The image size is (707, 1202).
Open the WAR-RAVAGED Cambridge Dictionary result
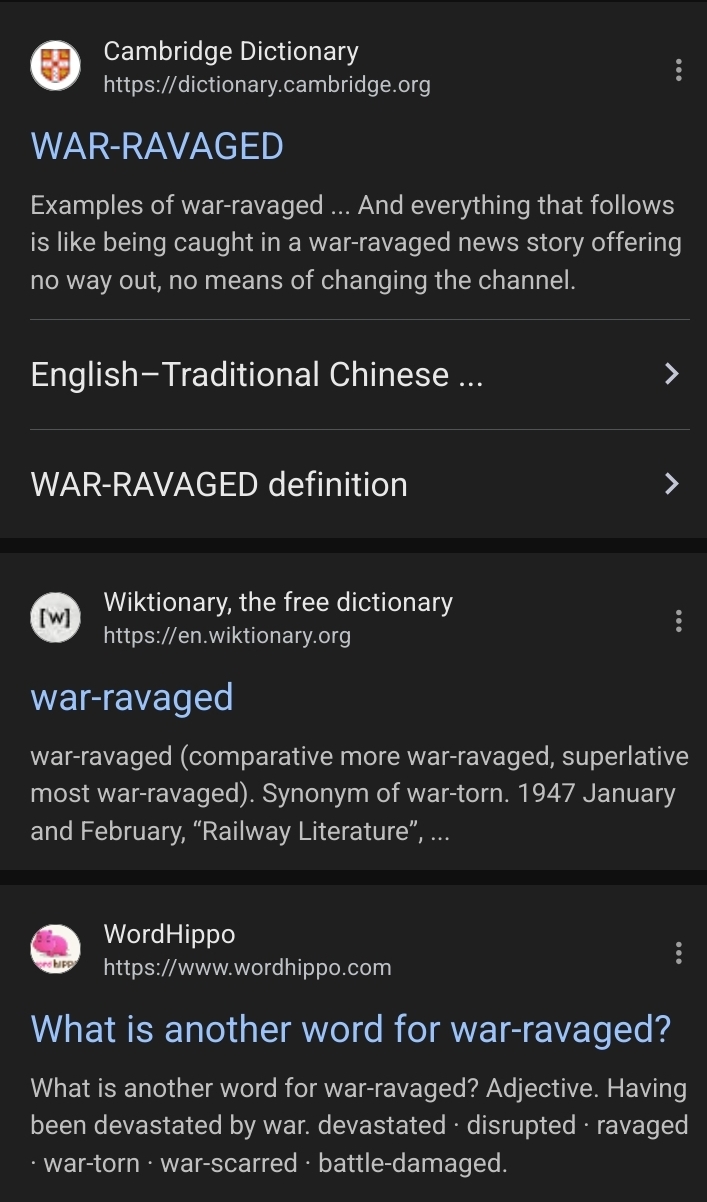[x=157, y=147]
